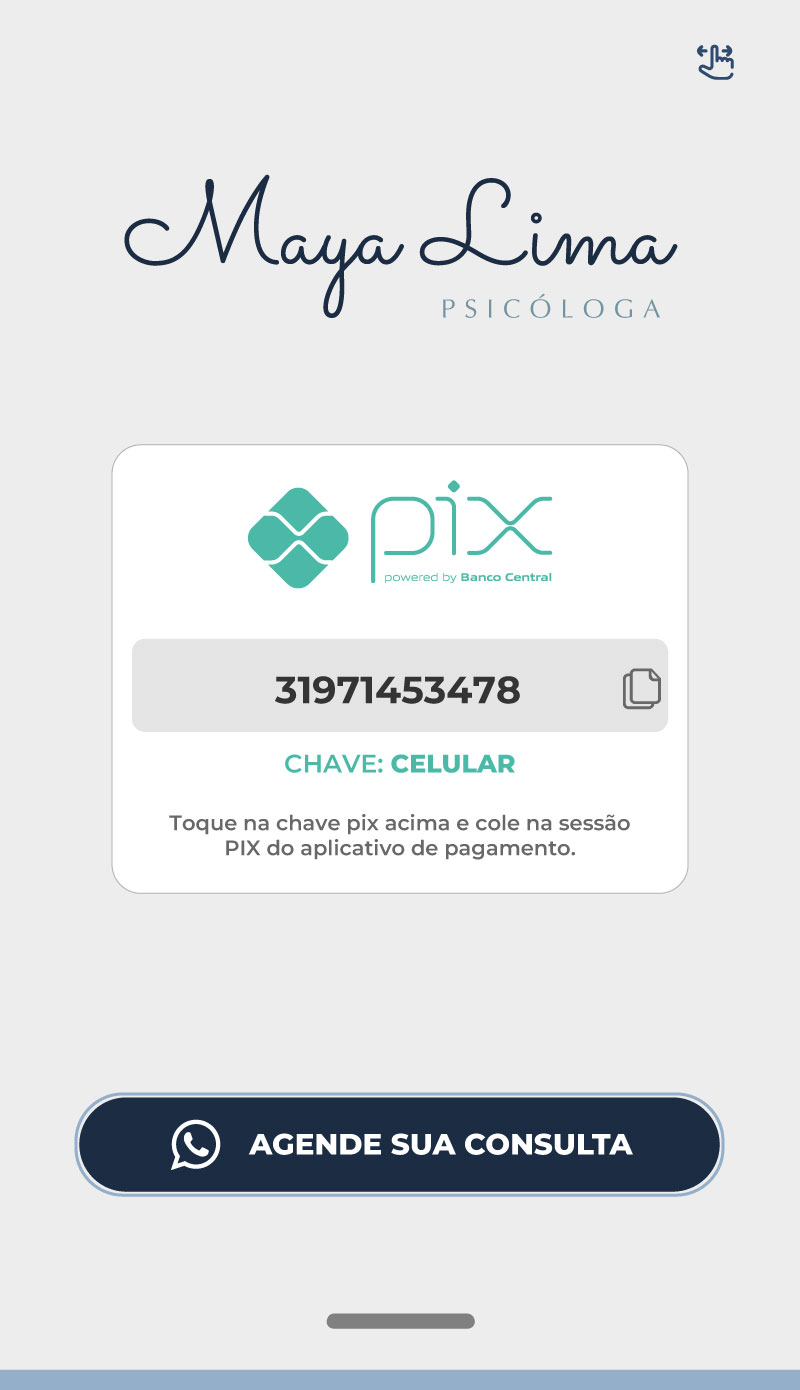Tap Agende Sua Consulta WhatsApp button

pos(400,1144)
